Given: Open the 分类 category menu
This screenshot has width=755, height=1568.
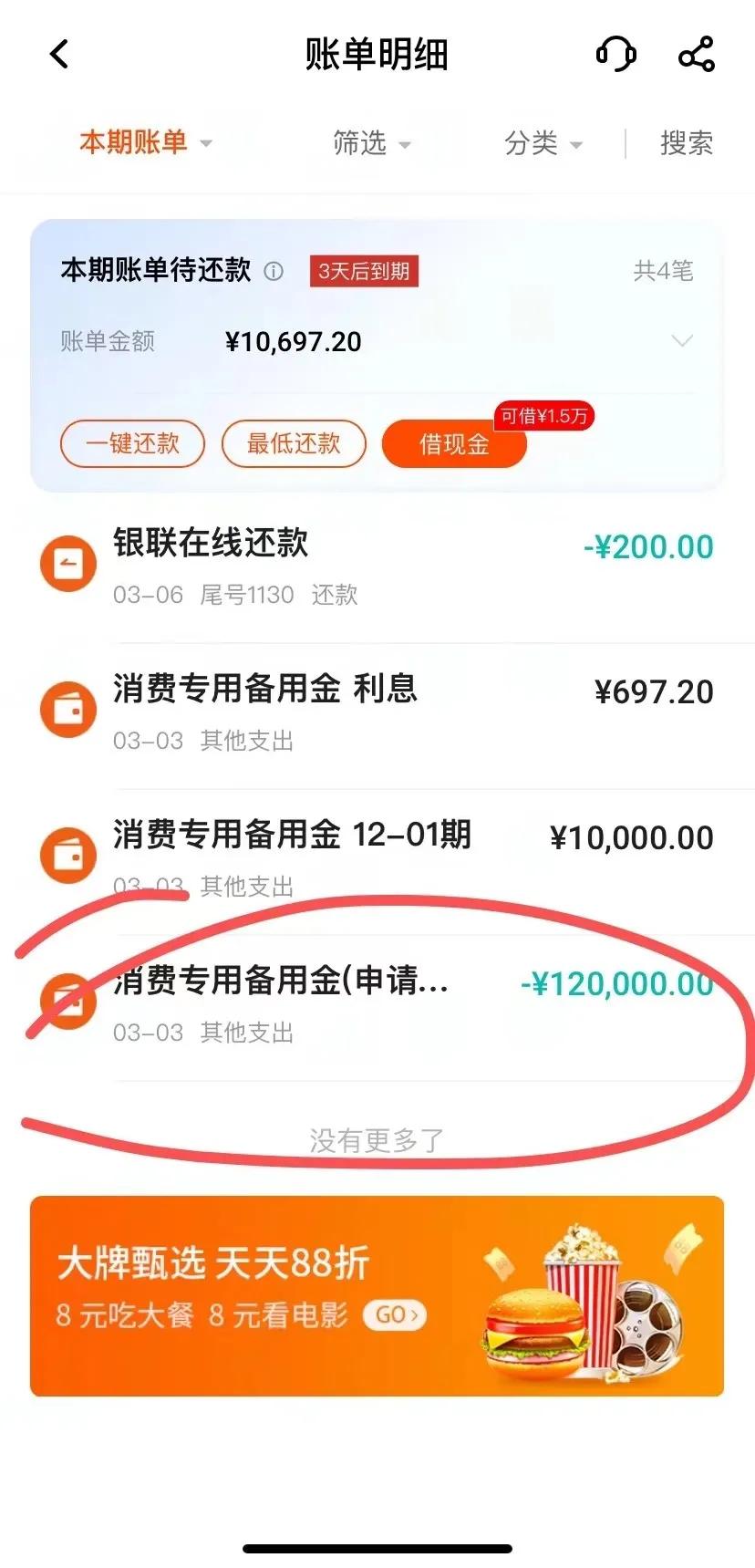Looking at the screenshot, I should [x=542, y=143].
